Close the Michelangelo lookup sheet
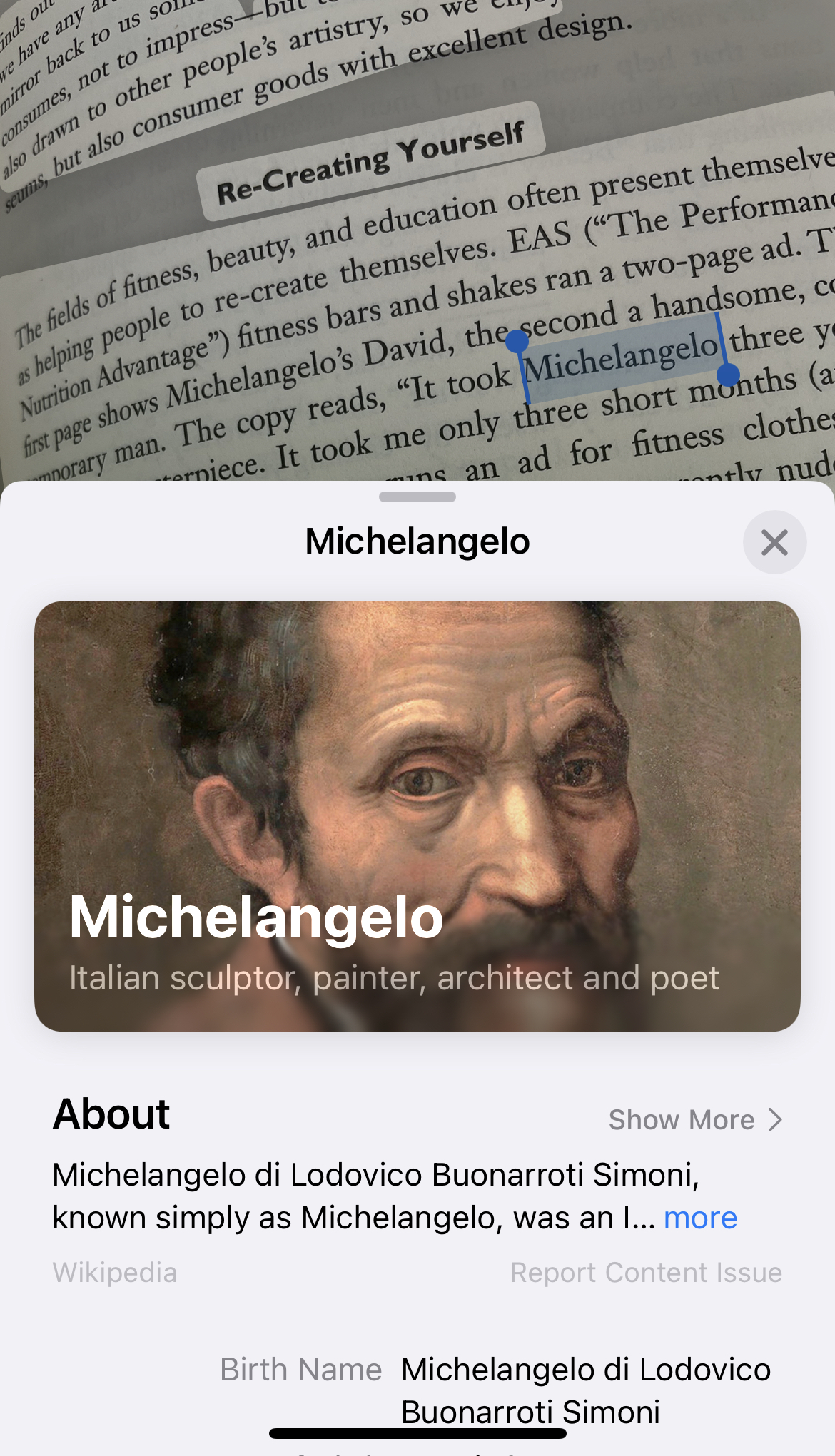The width and height of the screenshot is (835, 1456). (774, 542)
